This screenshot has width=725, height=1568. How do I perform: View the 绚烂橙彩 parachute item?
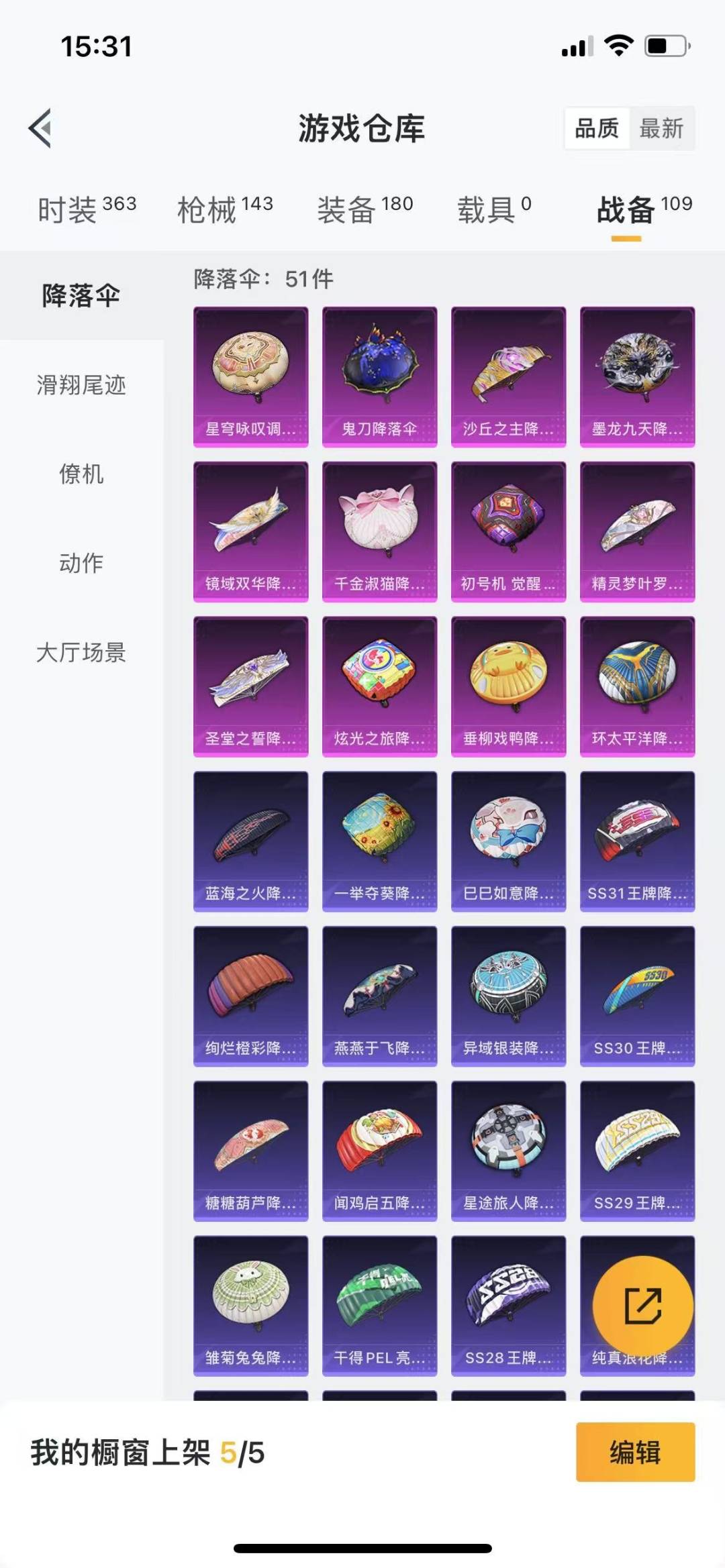pyautogui.click(x=250, y=996)
